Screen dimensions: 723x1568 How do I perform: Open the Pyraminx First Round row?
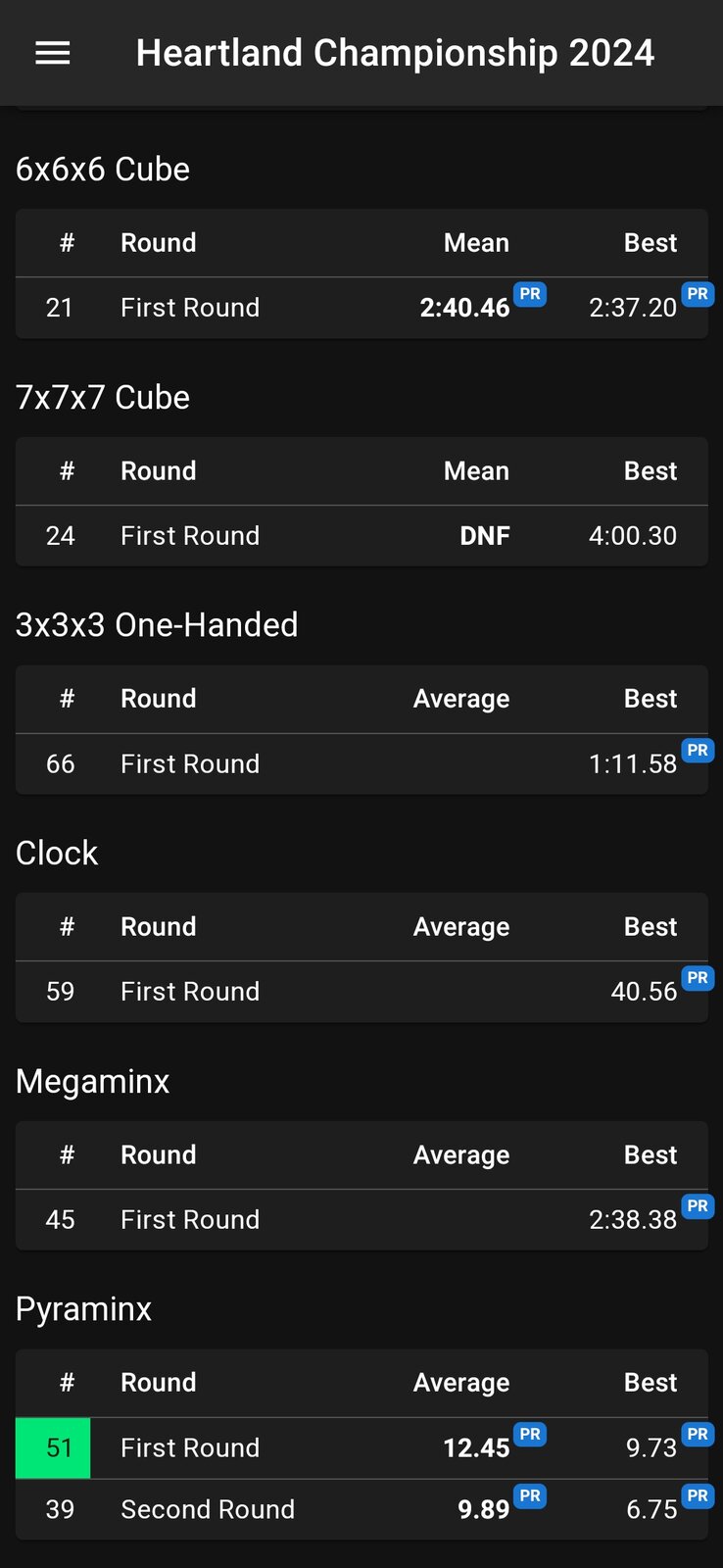point(361,1447)
